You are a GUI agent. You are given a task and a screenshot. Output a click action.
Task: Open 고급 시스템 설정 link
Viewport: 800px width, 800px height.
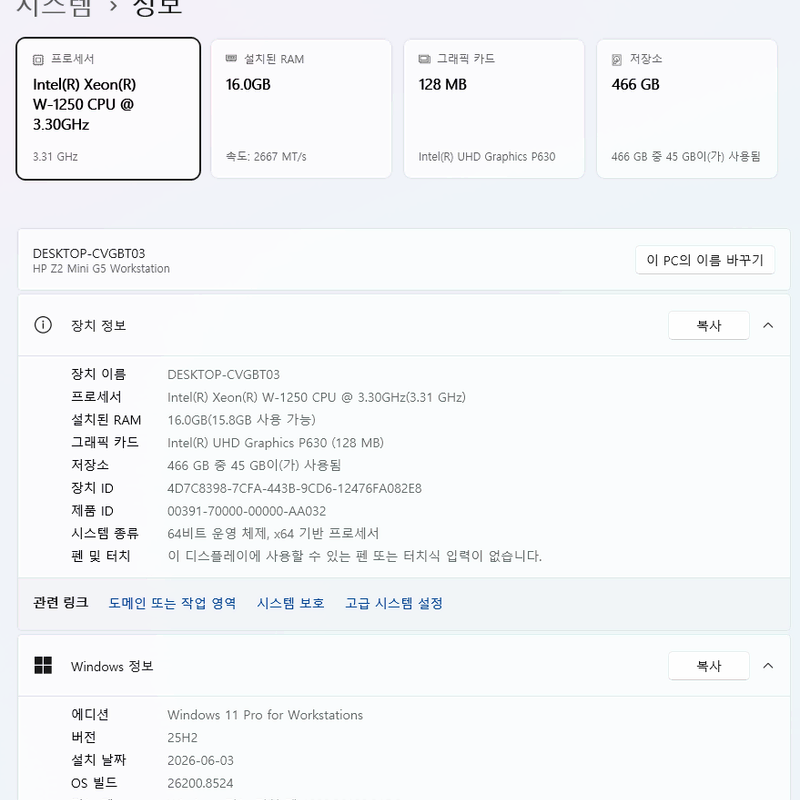(394, 604)
